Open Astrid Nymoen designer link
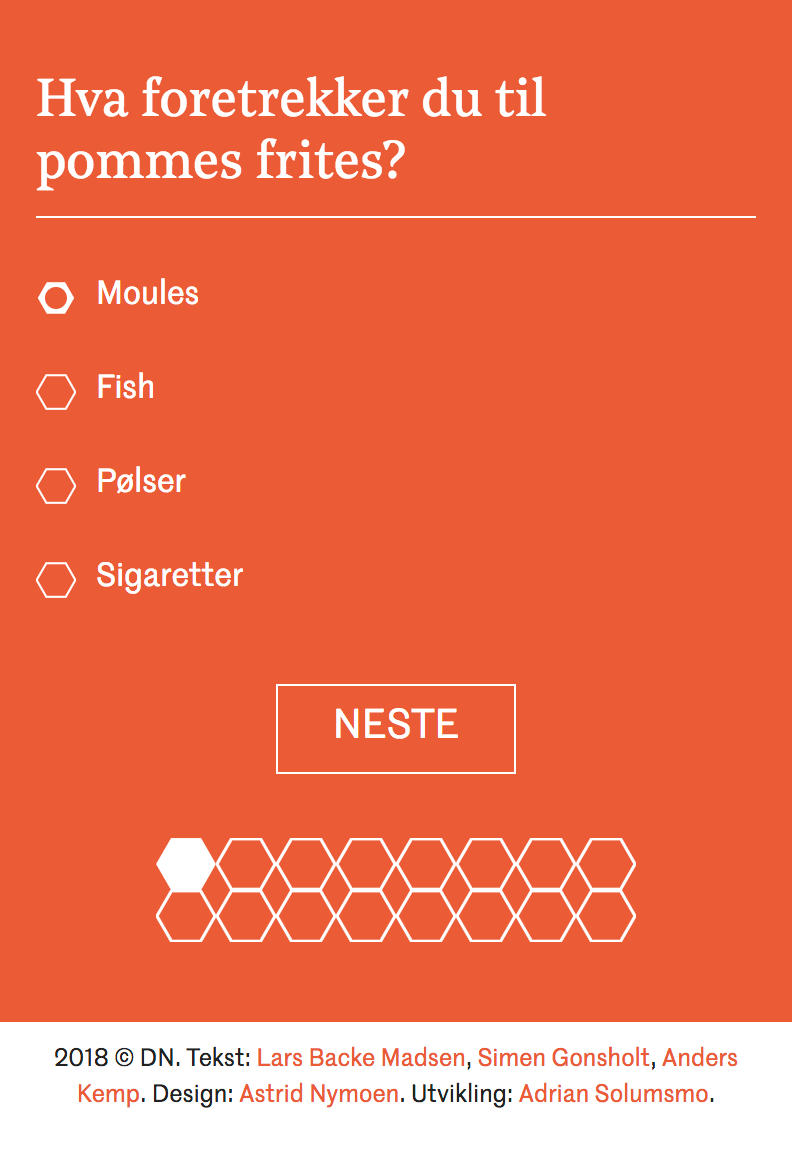 tap(318, 1094)
